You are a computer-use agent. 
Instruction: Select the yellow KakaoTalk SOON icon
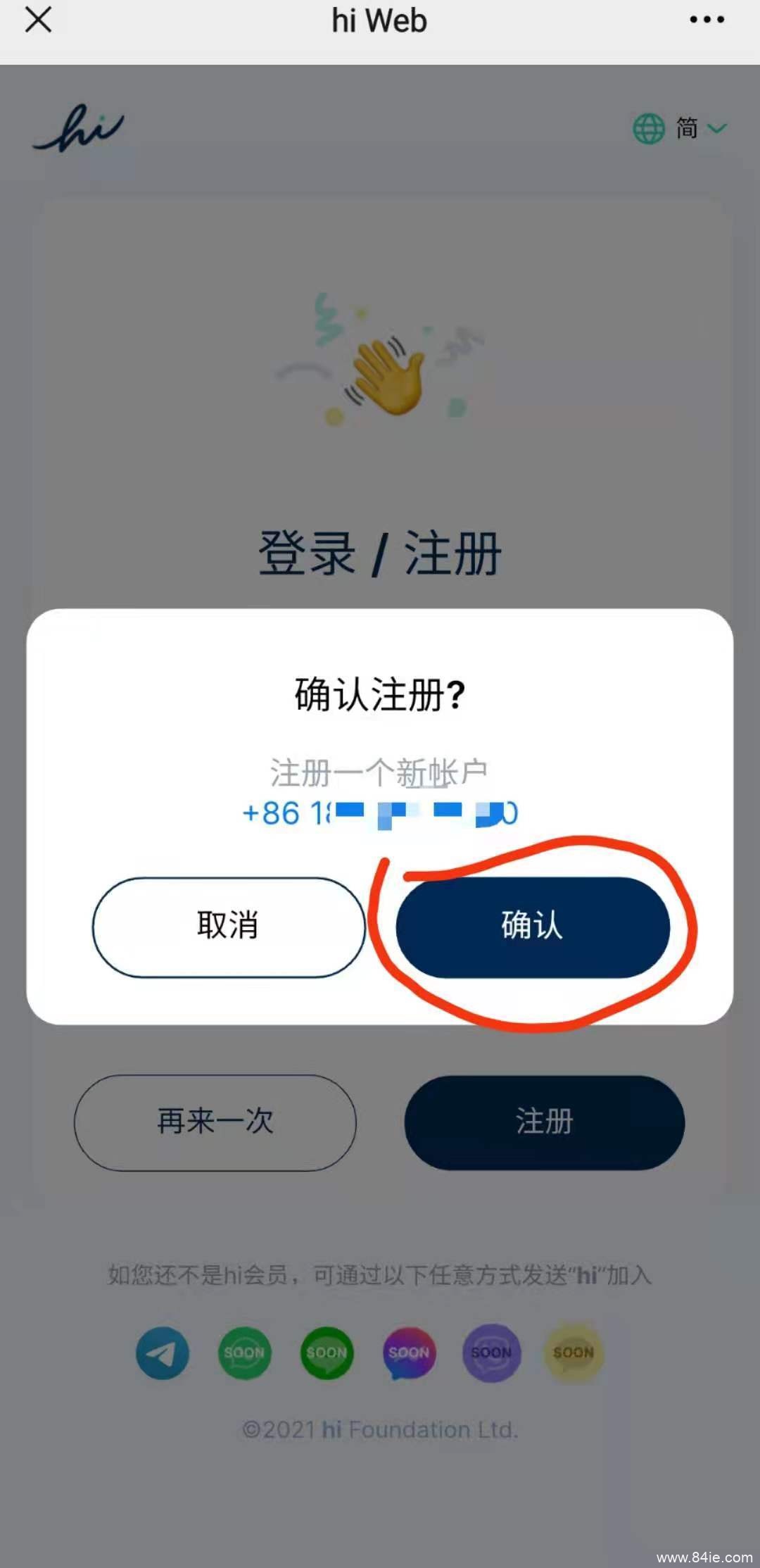(x=573, y=1353)
